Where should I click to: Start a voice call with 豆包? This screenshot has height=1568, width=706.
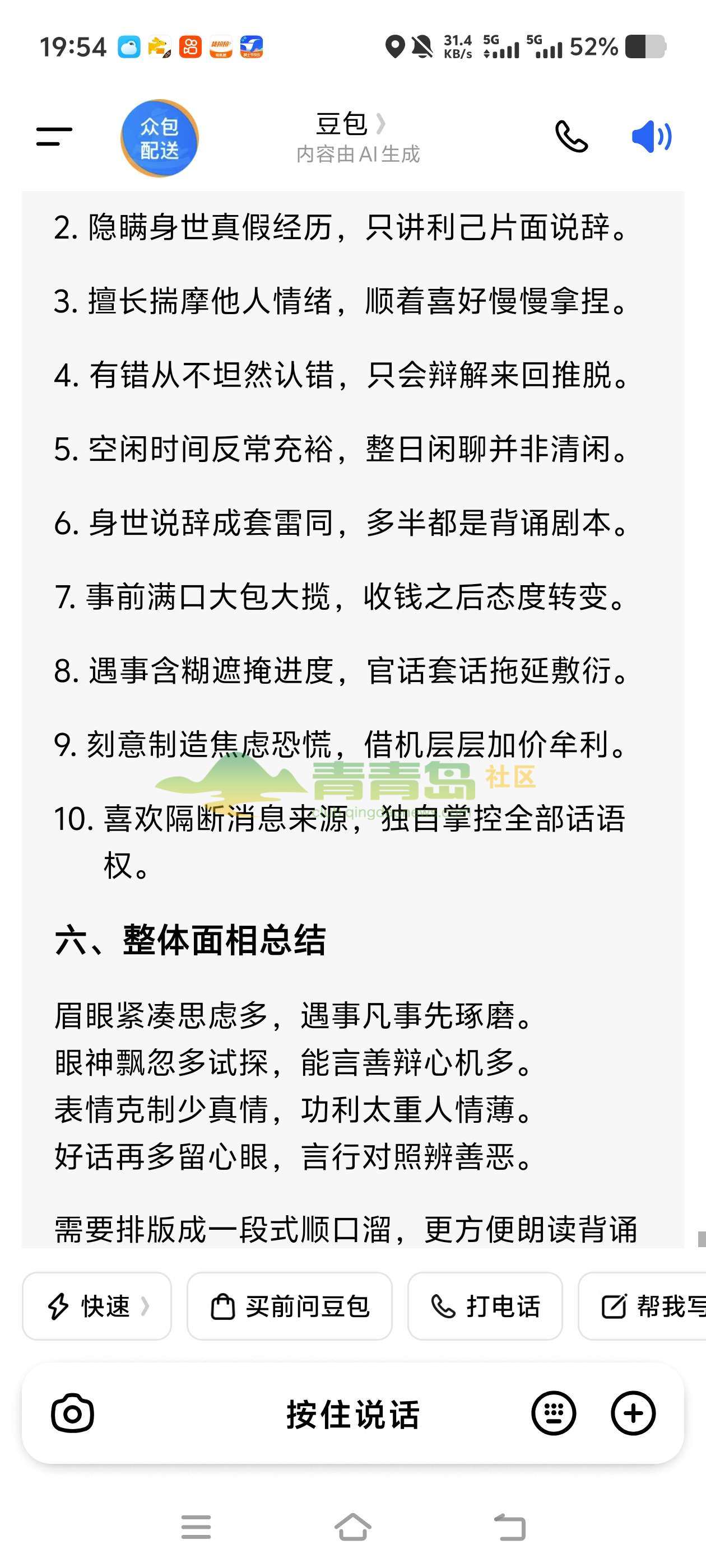click(x=571, y=136)
